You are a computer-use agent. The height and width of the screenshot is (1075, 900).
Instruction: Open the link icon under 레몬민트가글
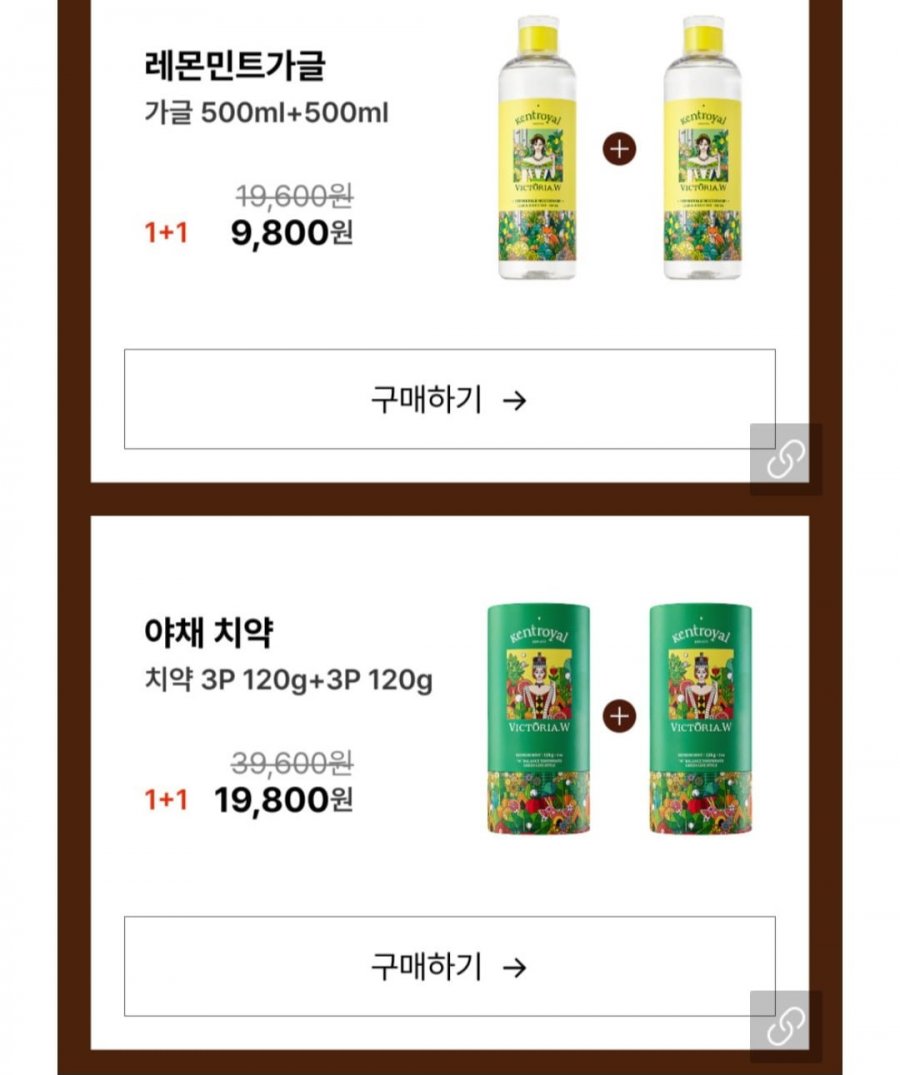(x=786, y=458)
